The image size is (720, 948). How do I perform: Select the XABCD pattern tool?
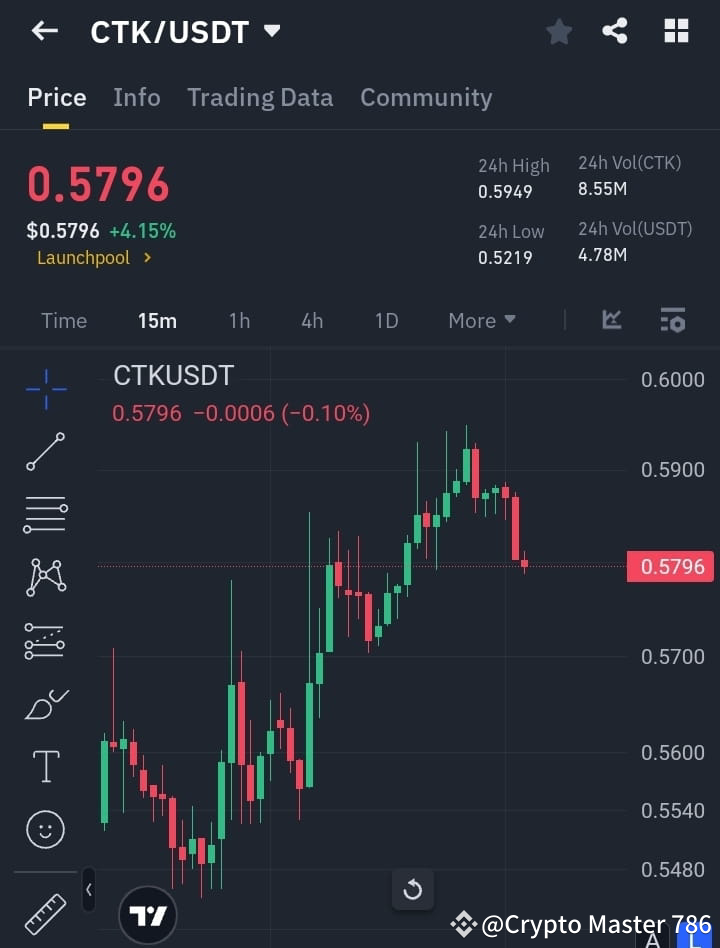pos(45,577)
